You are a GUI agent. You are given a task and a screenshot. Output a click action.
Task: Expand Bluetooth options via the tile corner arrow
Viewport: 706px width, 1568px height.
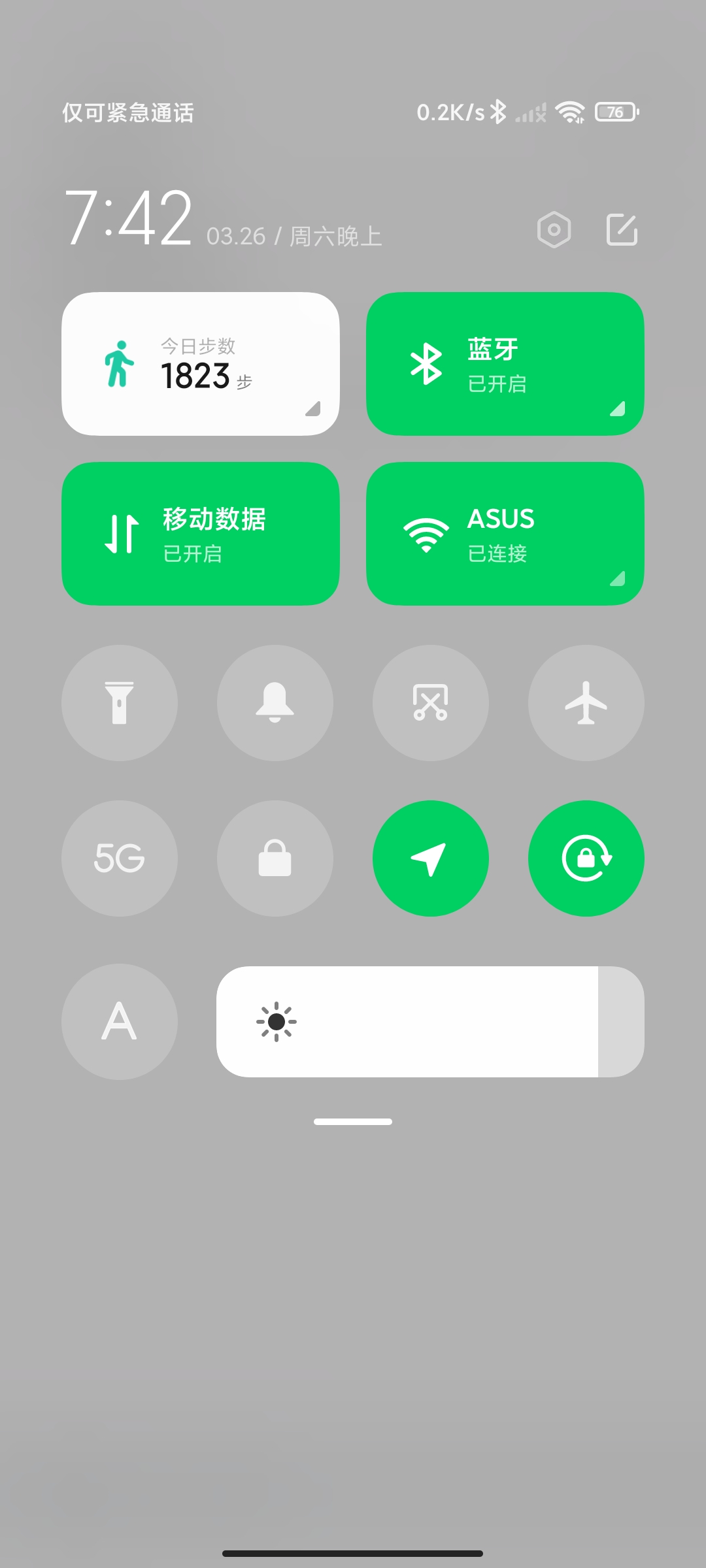617,408
